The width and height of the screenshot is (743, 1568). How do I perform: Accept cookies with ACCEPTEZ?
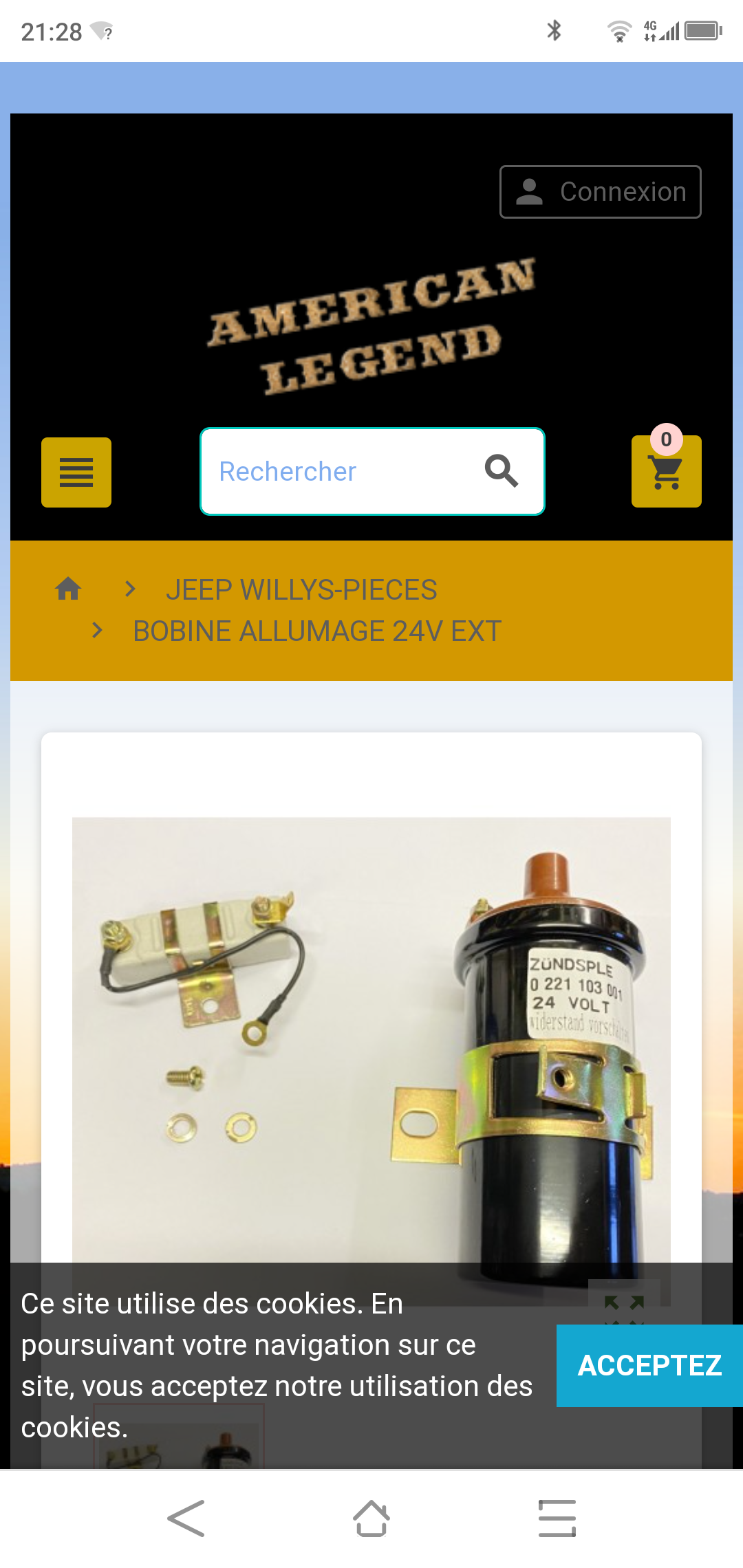pos(649,1366)
